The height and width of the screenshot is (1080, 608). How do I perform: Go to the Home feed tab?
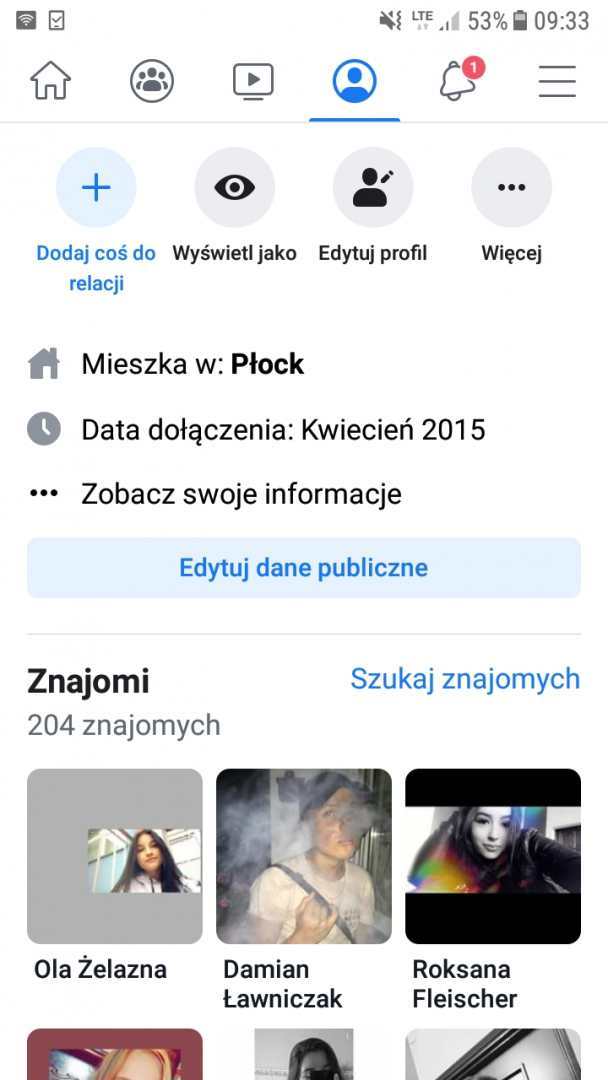coord(51,81)
